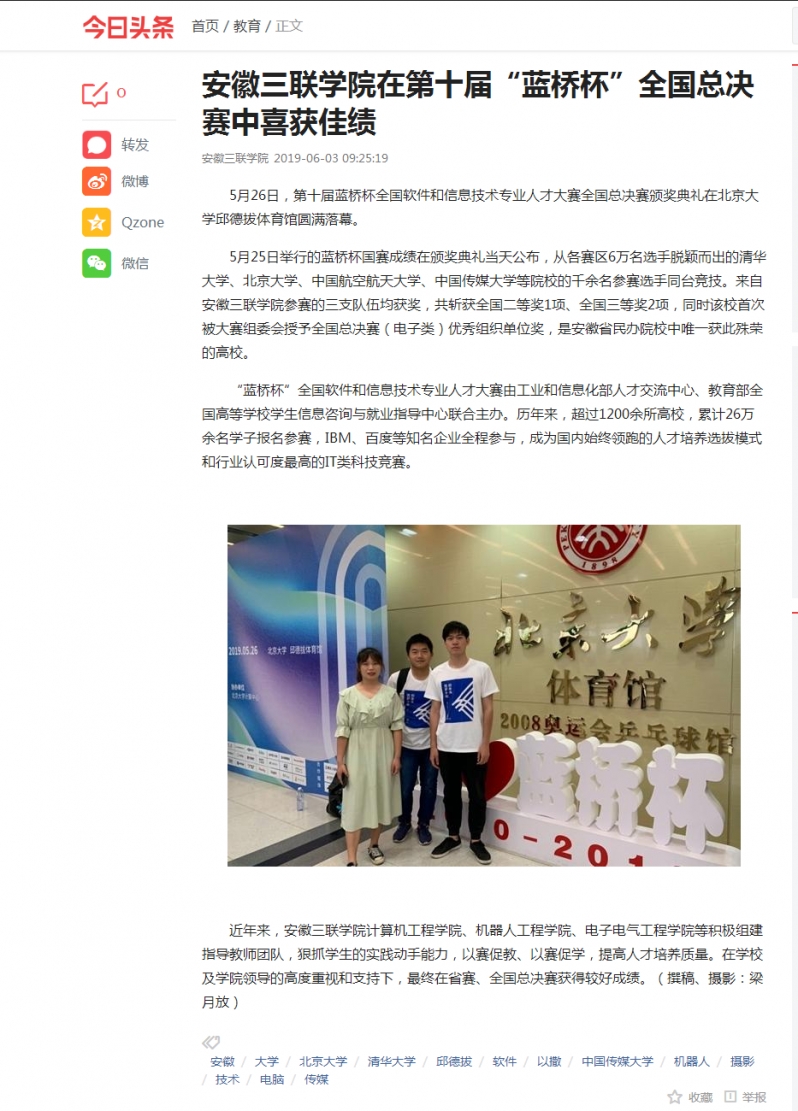This screenshot has width=798, height=1111.
Task: Open the 今日头条 logo home link
Action: tap(127, 26)
